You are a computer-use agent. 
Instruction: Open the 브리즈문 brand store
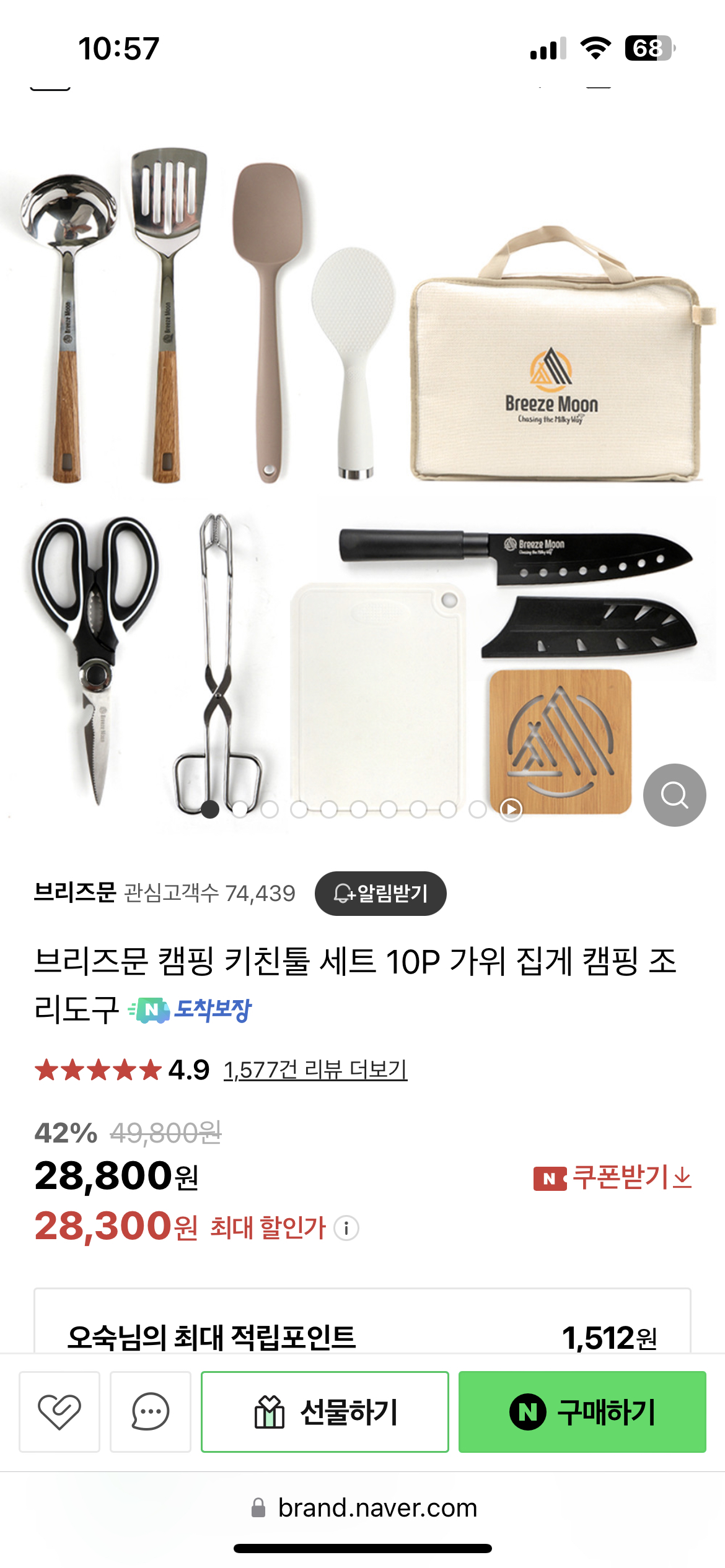click(x=75, y=893)
